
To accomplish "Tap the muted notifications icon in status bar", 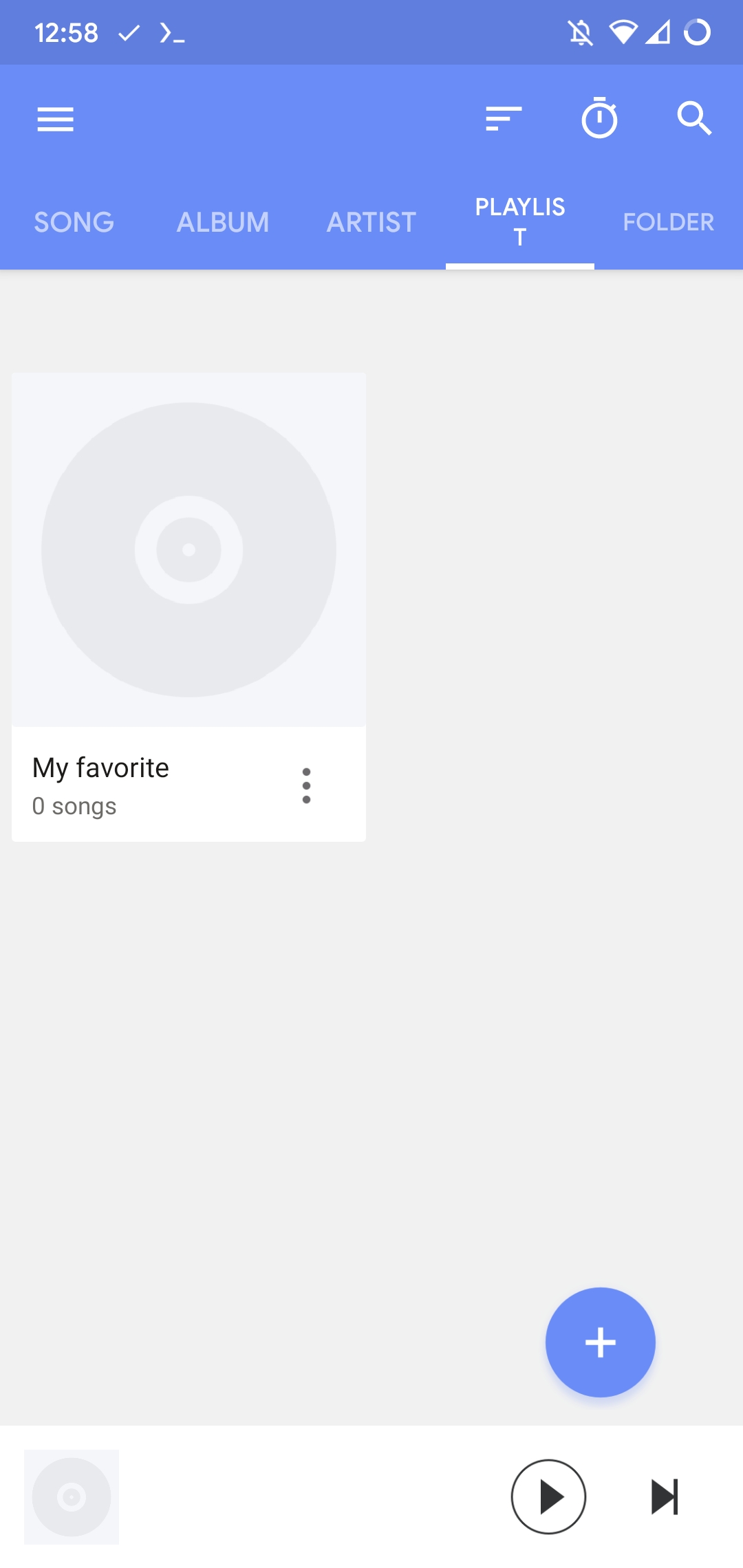I will pos(580,32).
